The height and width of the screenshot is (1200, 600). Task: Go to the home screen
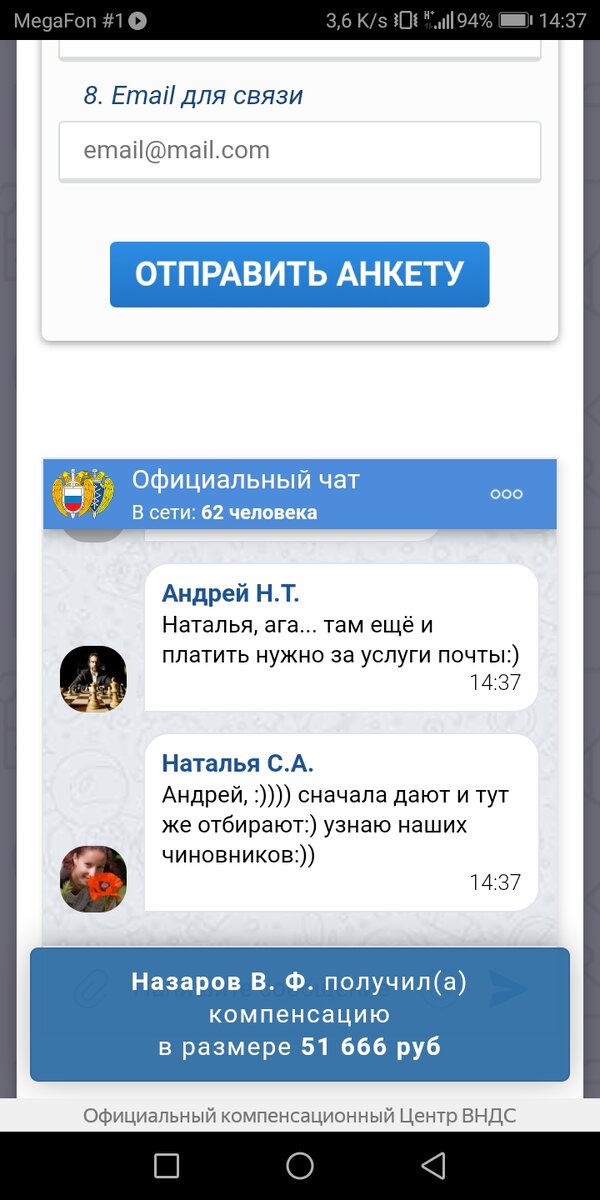tap(300, 1165)
